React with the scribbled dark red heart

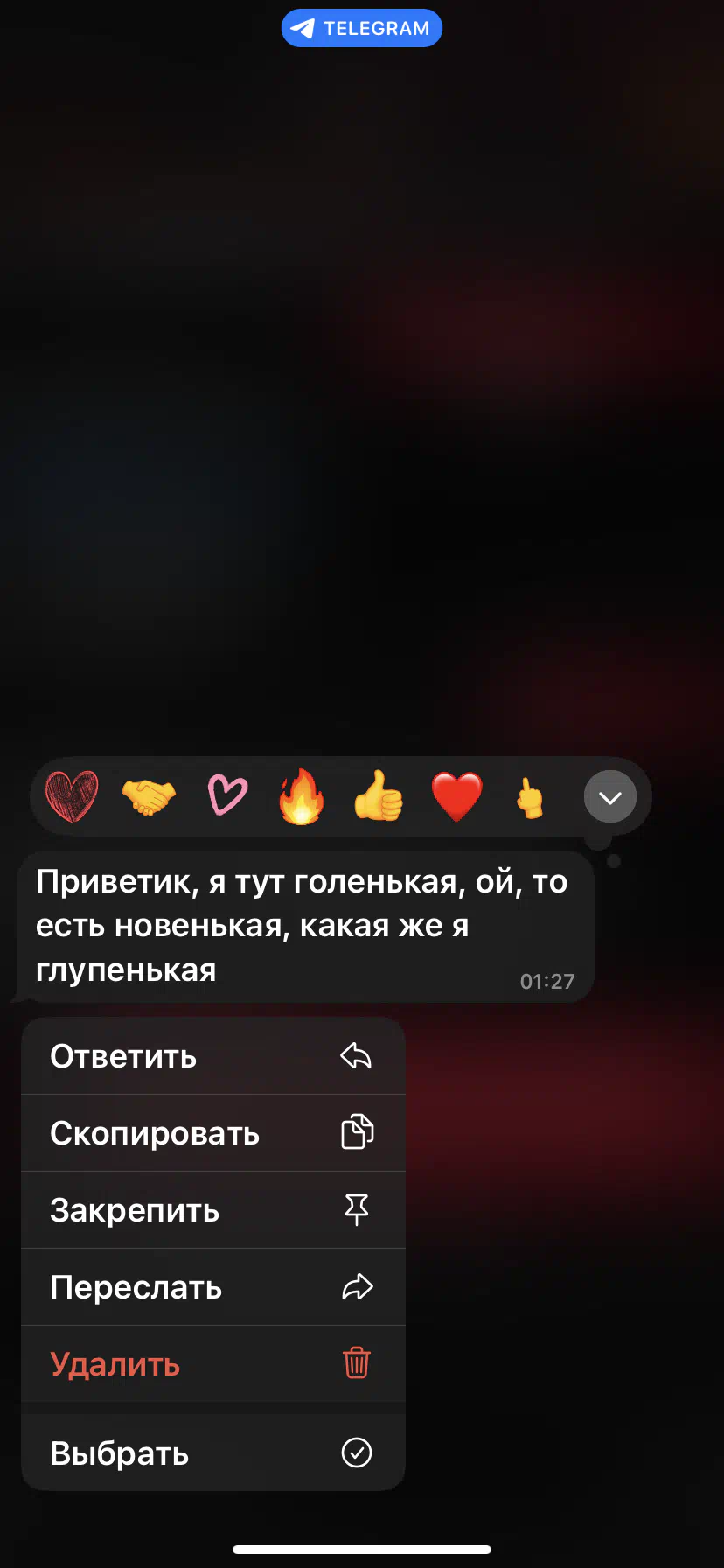point(72,796)
